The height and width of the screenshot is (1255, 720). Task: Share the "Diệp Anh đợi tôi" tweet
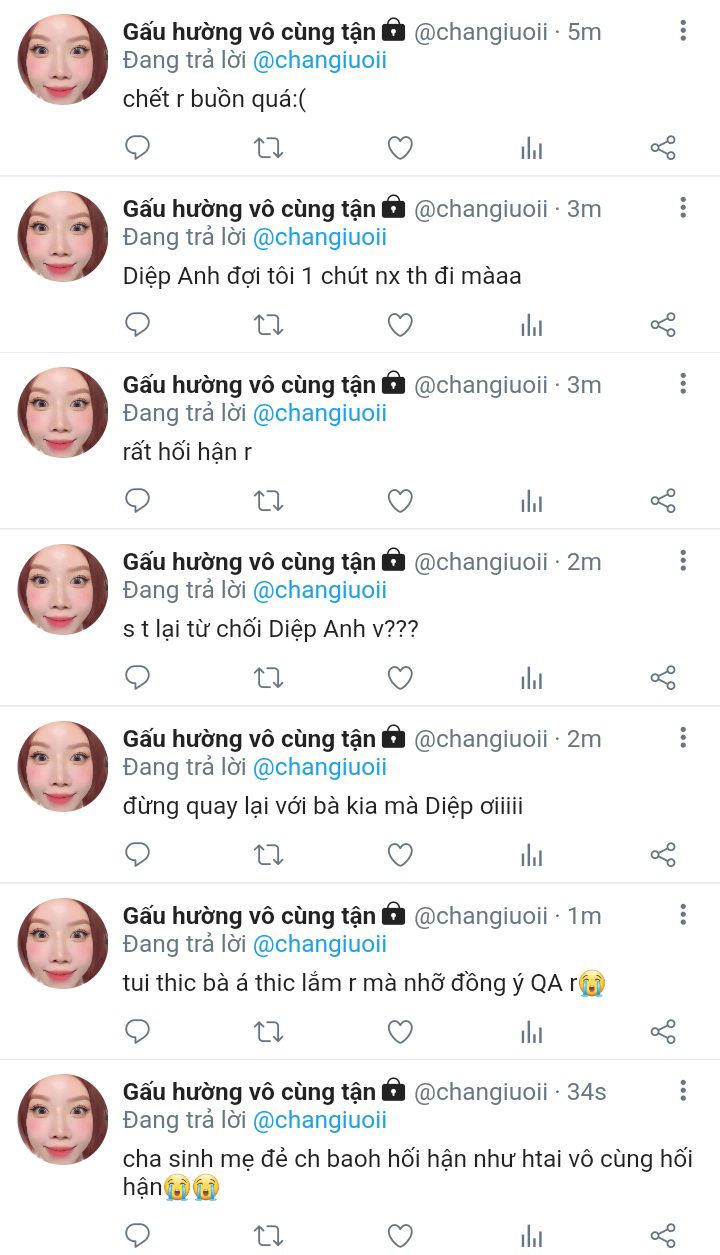[663, 325]
